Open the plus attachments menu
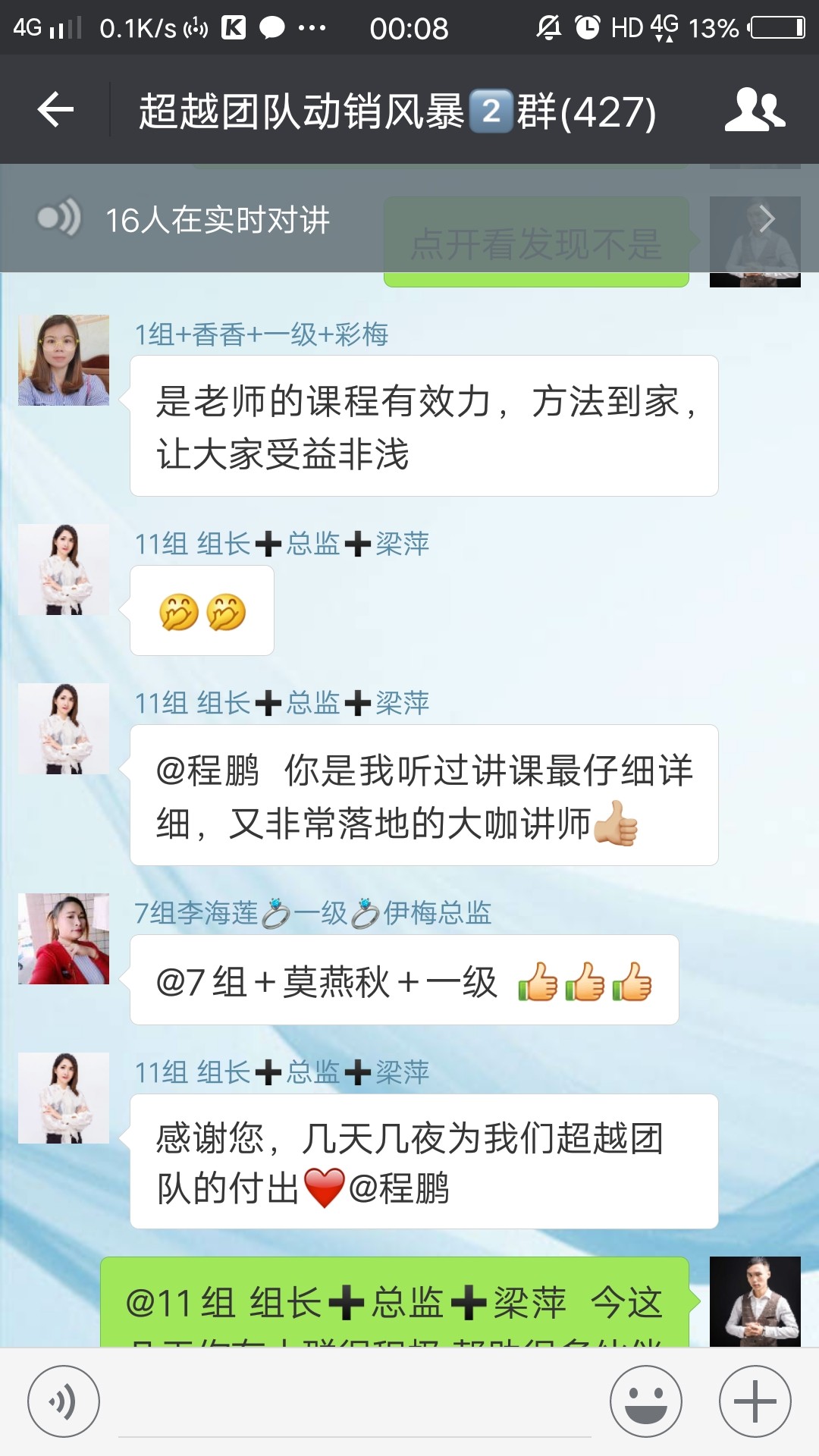This screenshot has width=819, height=1456. [x=755, y=1401]
